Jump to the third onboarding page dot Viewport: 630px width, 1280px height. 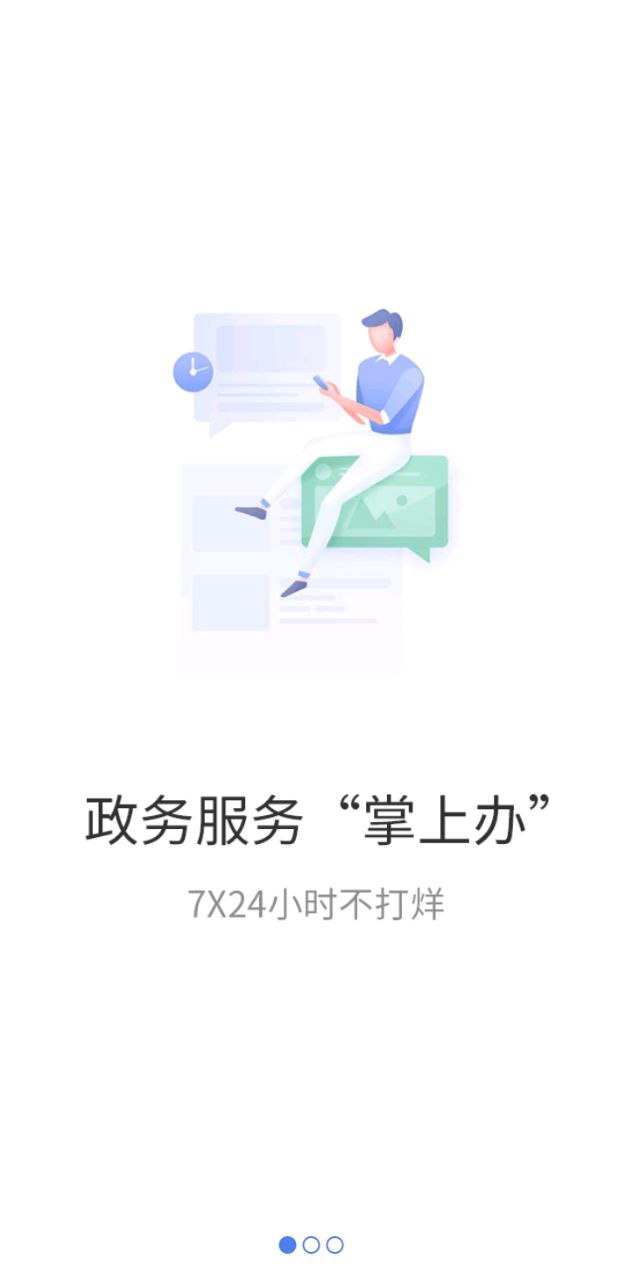(335, 1245)
